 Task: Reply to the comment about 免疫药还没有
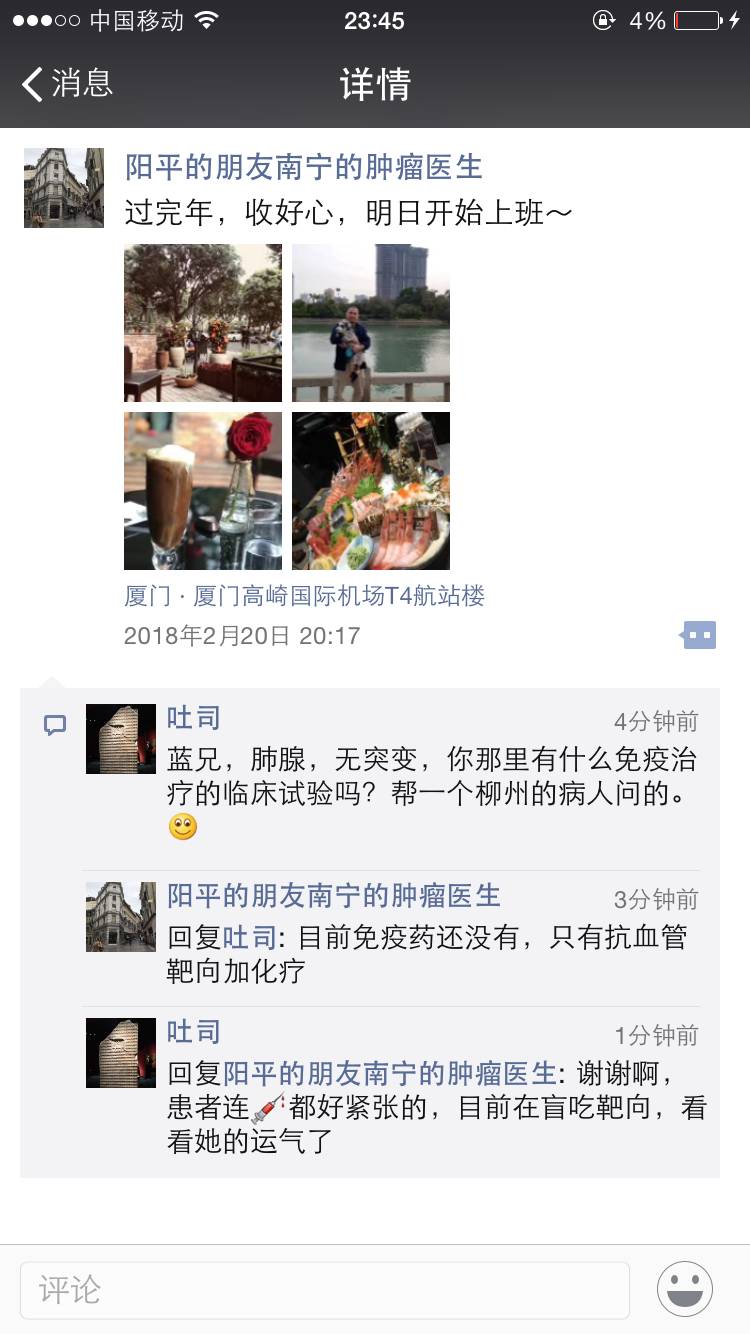click(x=430, y=954)
